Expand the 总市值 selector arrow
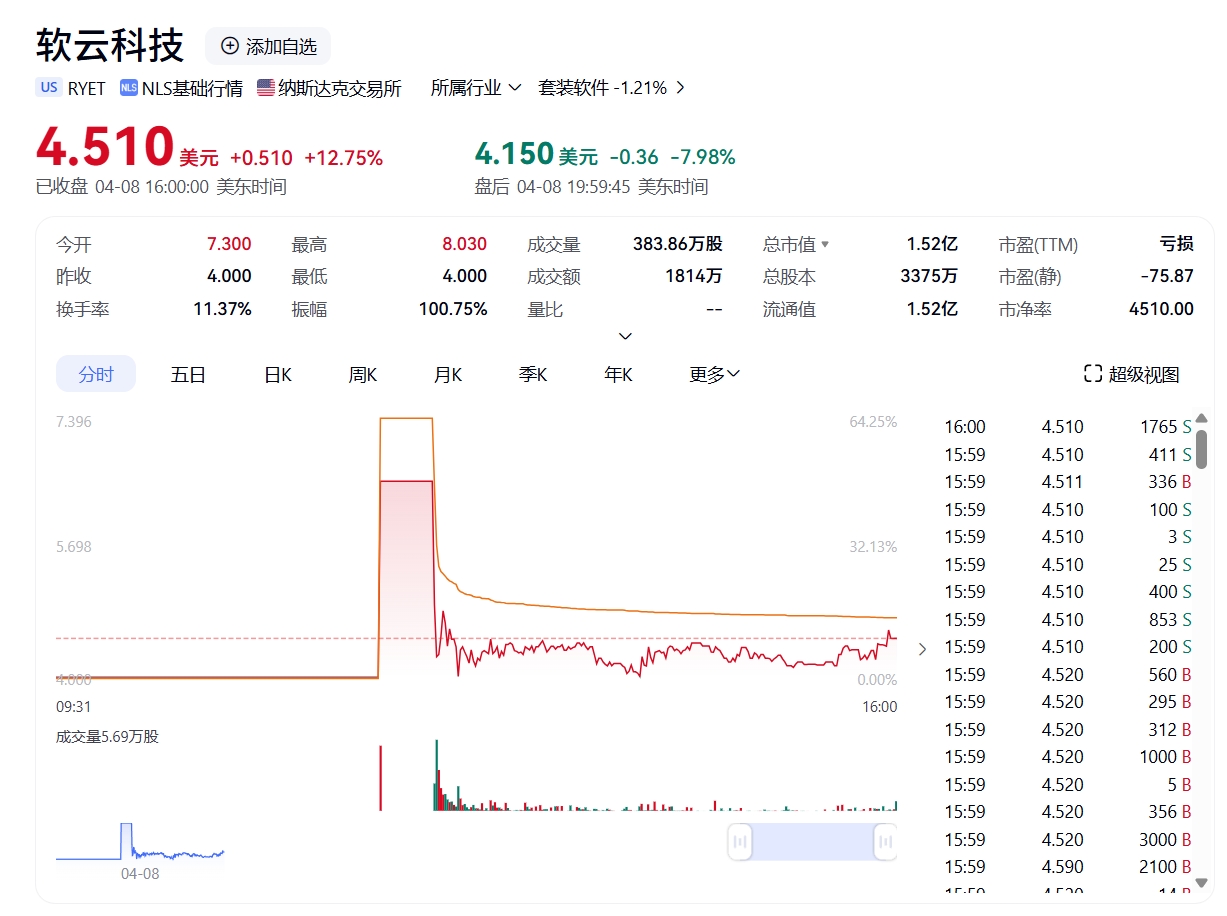The width and height of the screenshot is (1227, 916). (825, 245)
